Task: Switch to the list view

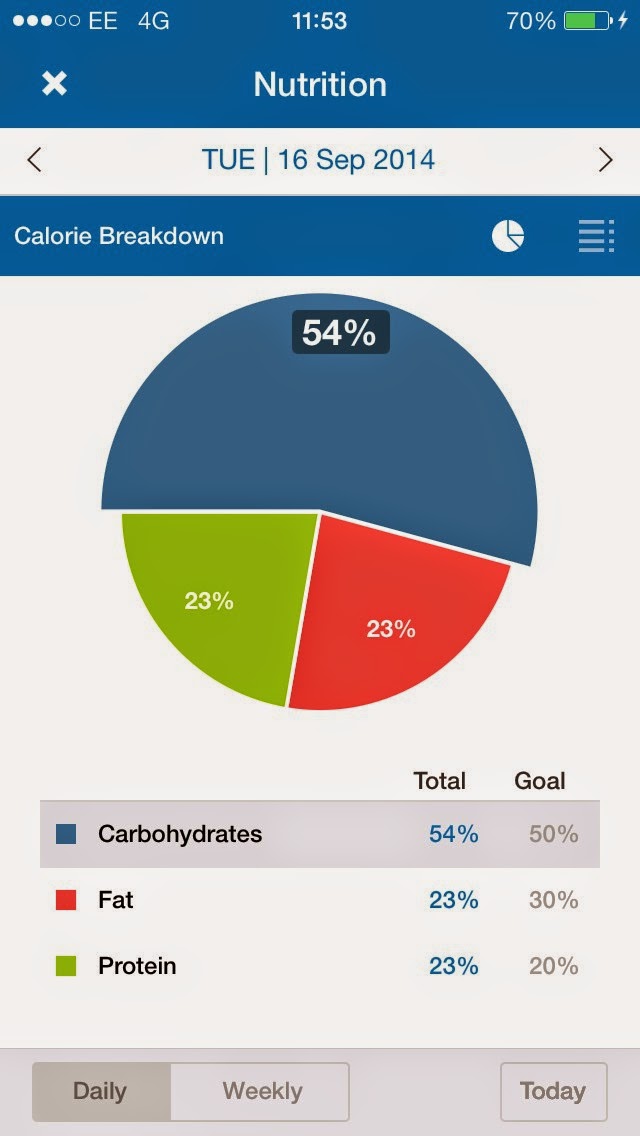Action: point(596,236)
